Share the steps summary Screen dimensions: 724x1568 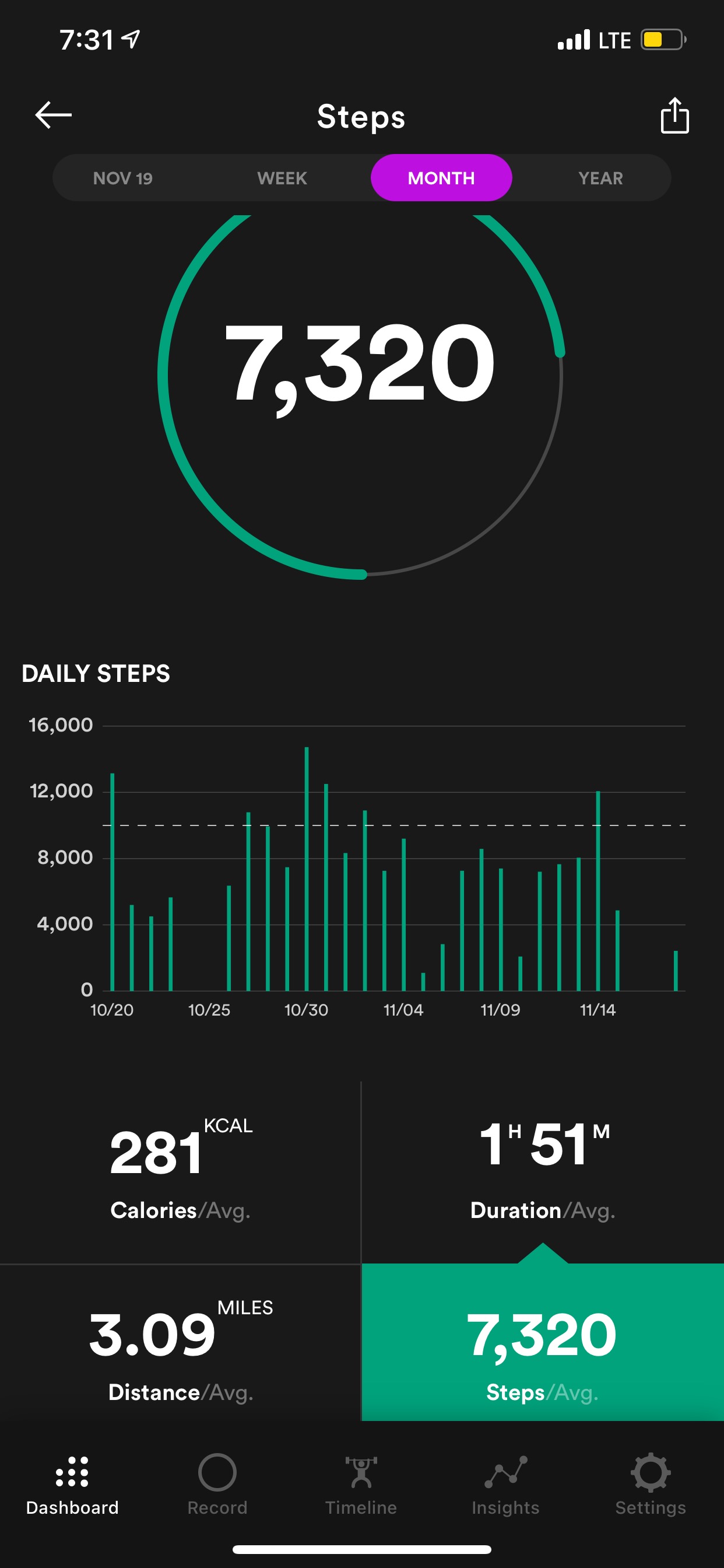pyautogui.click(x=674, y=115)
